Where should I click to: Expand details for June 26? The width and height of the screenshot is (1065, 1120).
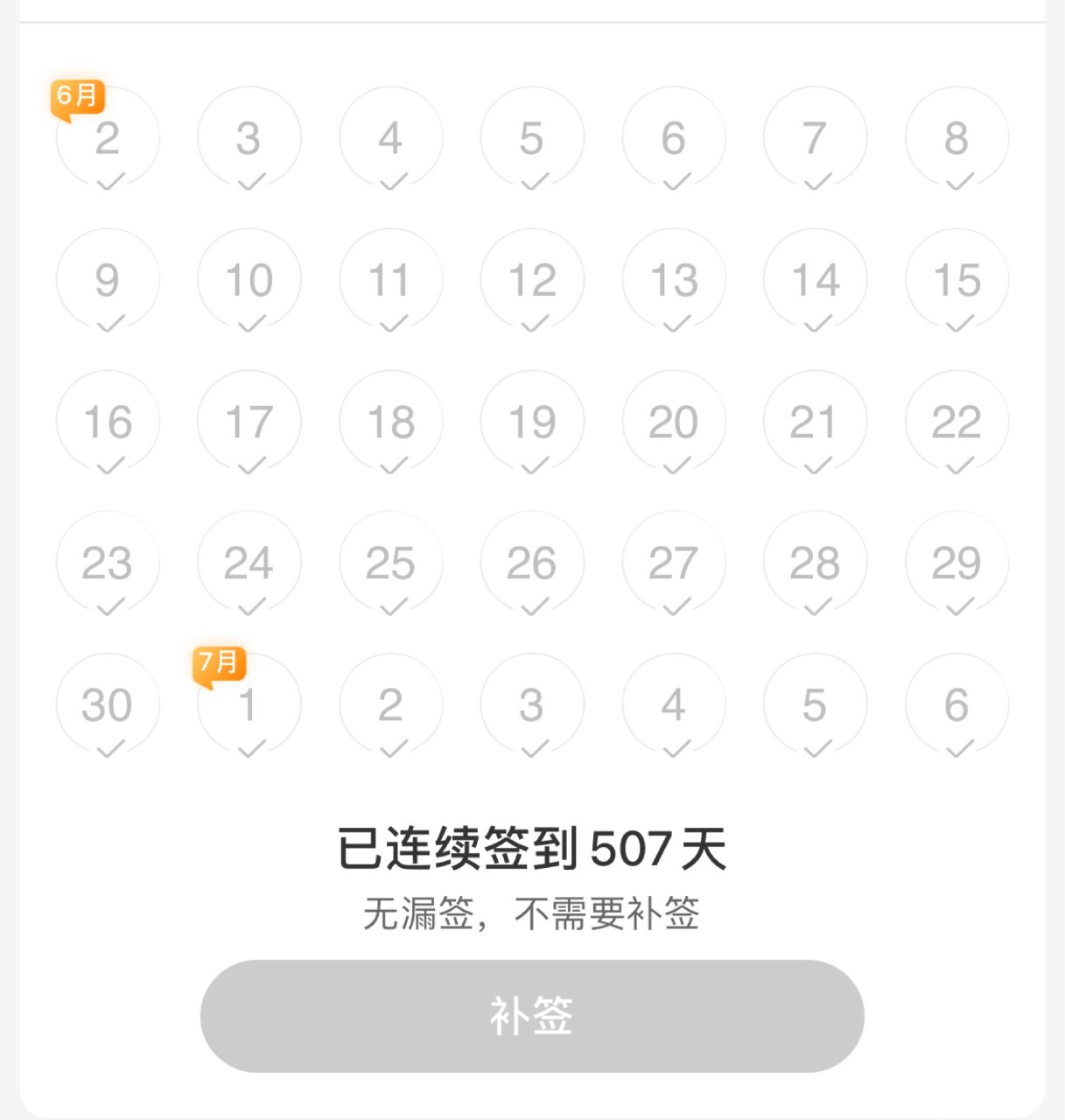coord(532,563)
